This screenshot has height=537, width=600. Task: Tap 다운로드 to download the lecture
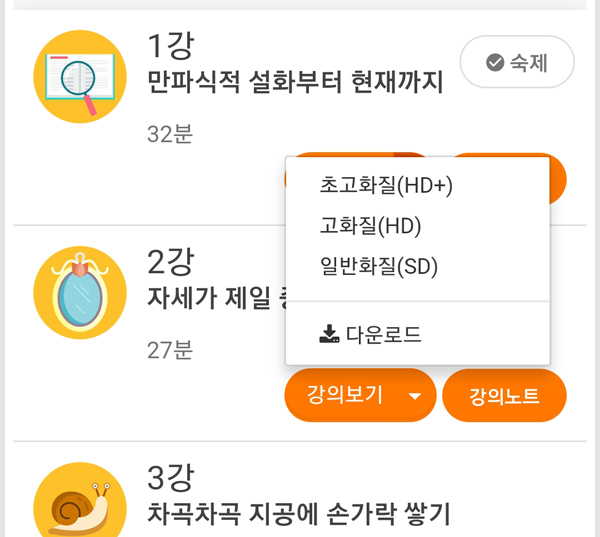tap(371, 335)
